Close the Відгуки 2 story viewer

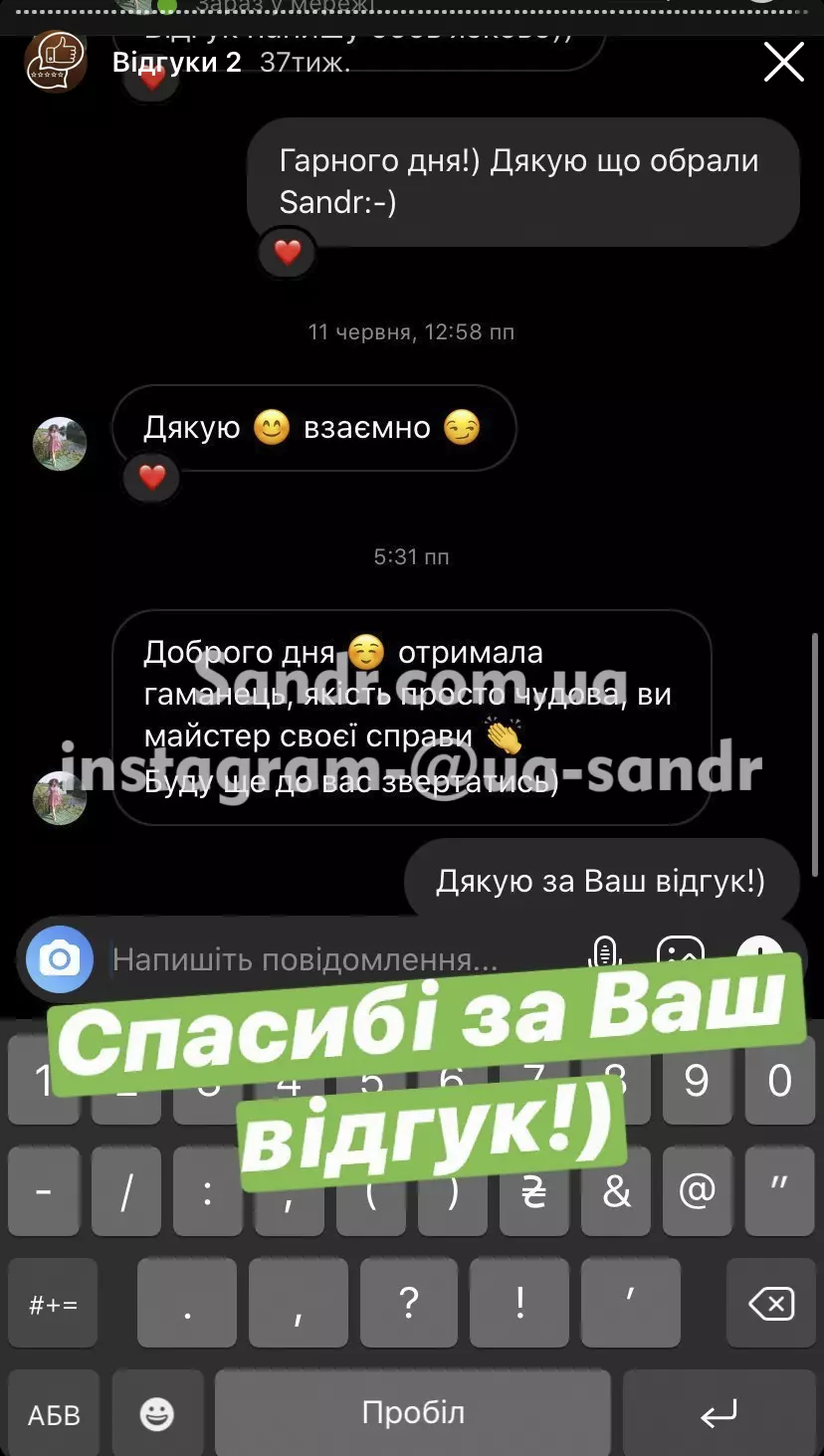click(783, 63)
